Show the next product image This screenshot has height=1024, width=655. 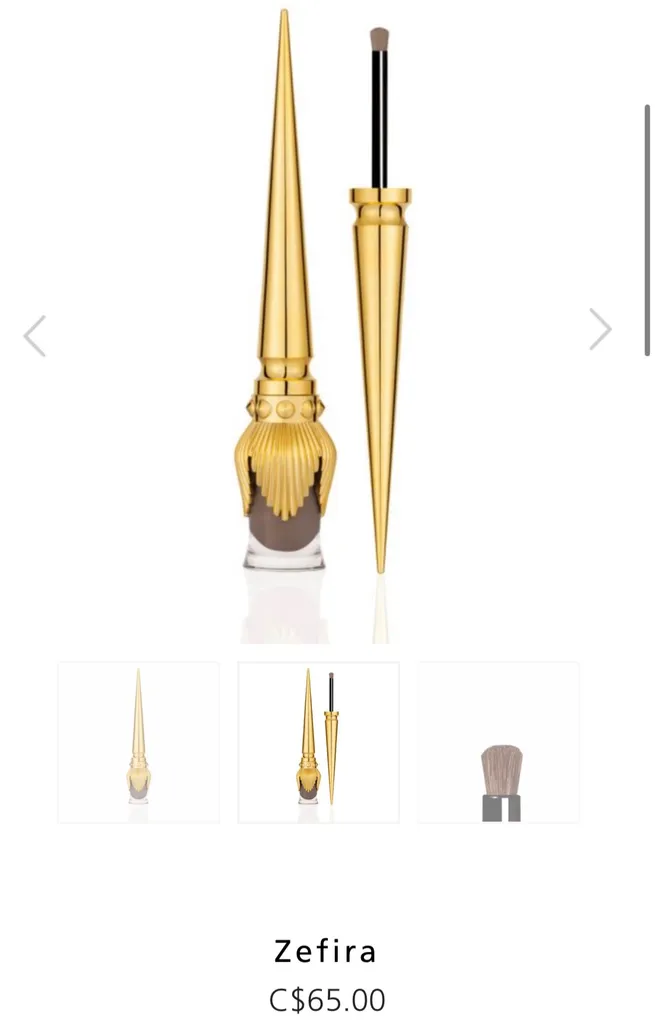[x=600, y=329]
